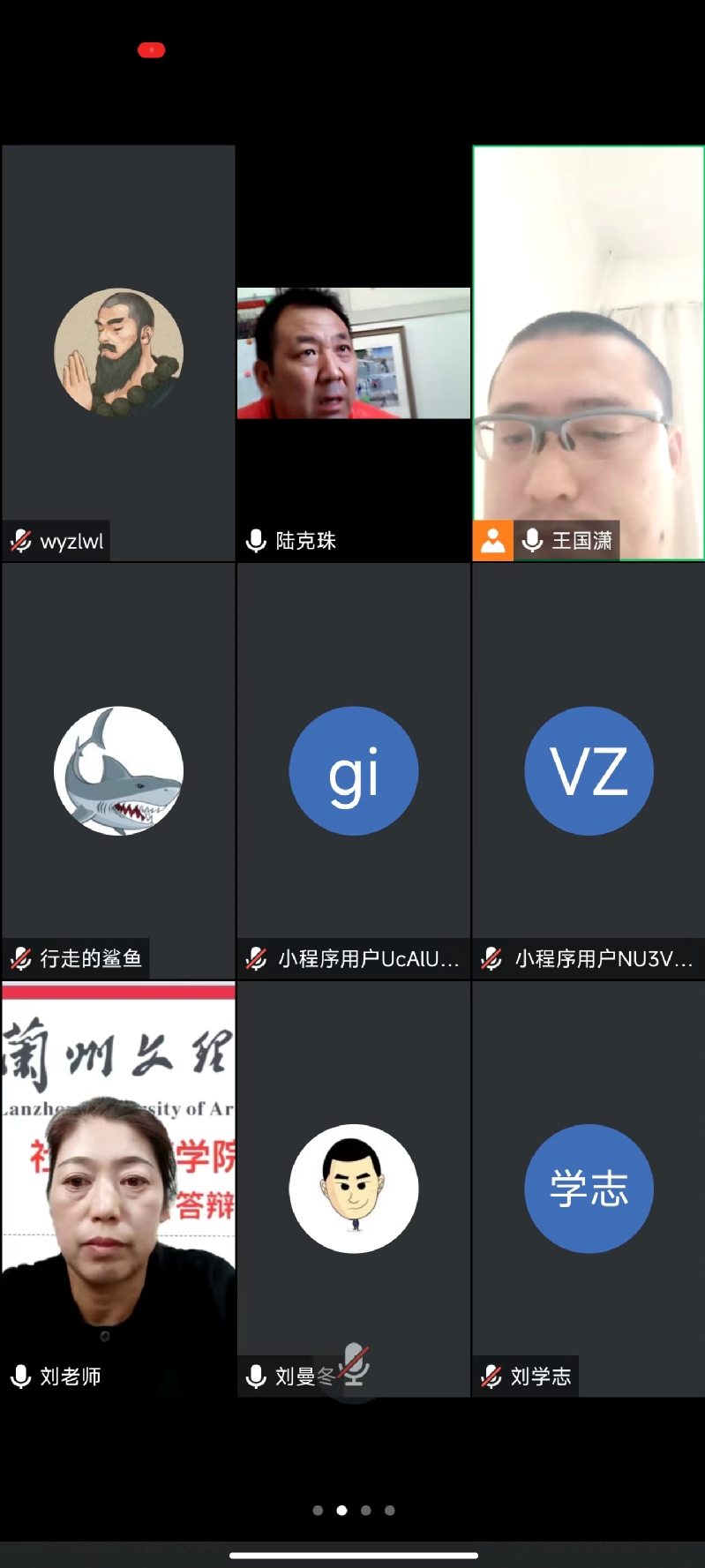Open 刘老师's video tile
This screenshot has height=1568, width=705.
coord(118,1188)
